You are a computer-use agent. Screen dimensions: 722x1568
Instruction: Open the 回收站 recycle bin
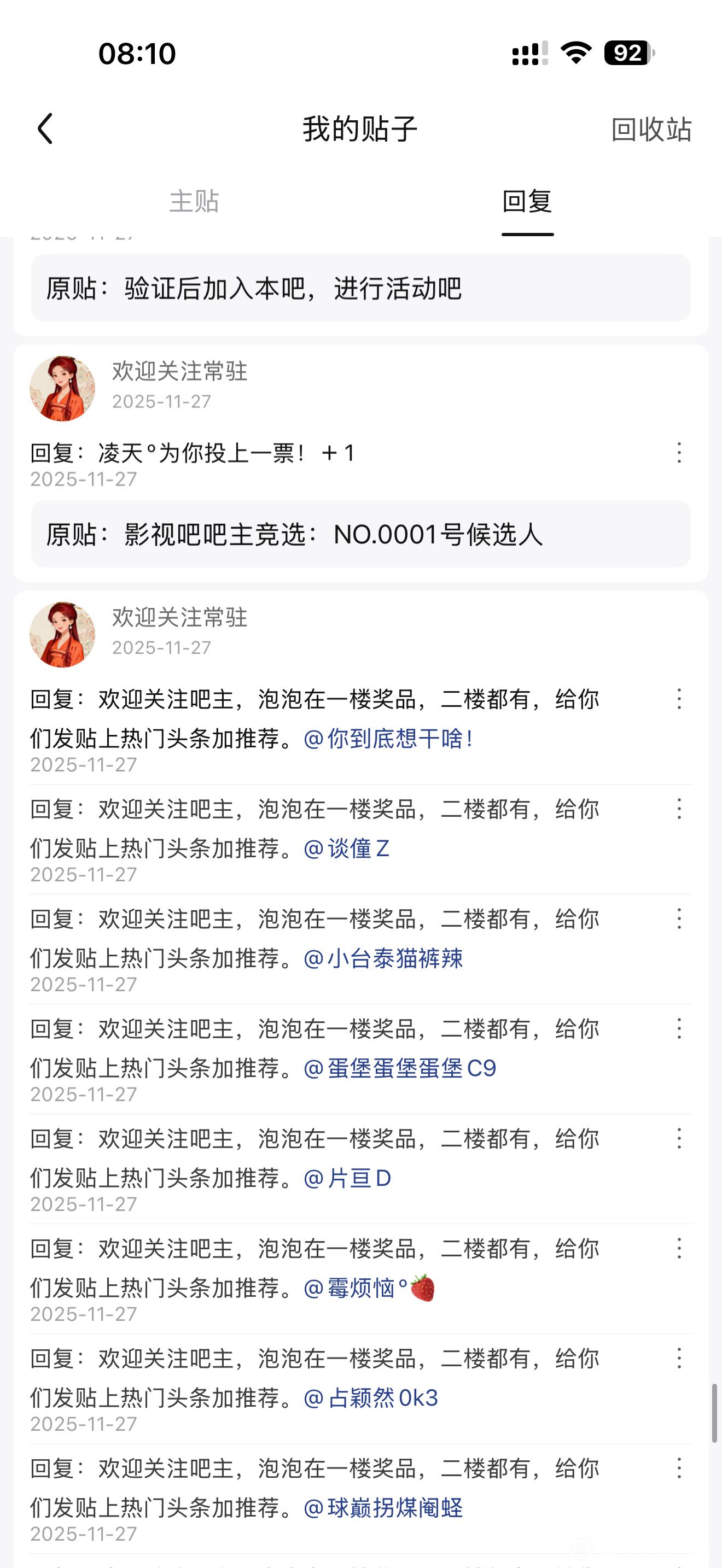pos(651,130)
